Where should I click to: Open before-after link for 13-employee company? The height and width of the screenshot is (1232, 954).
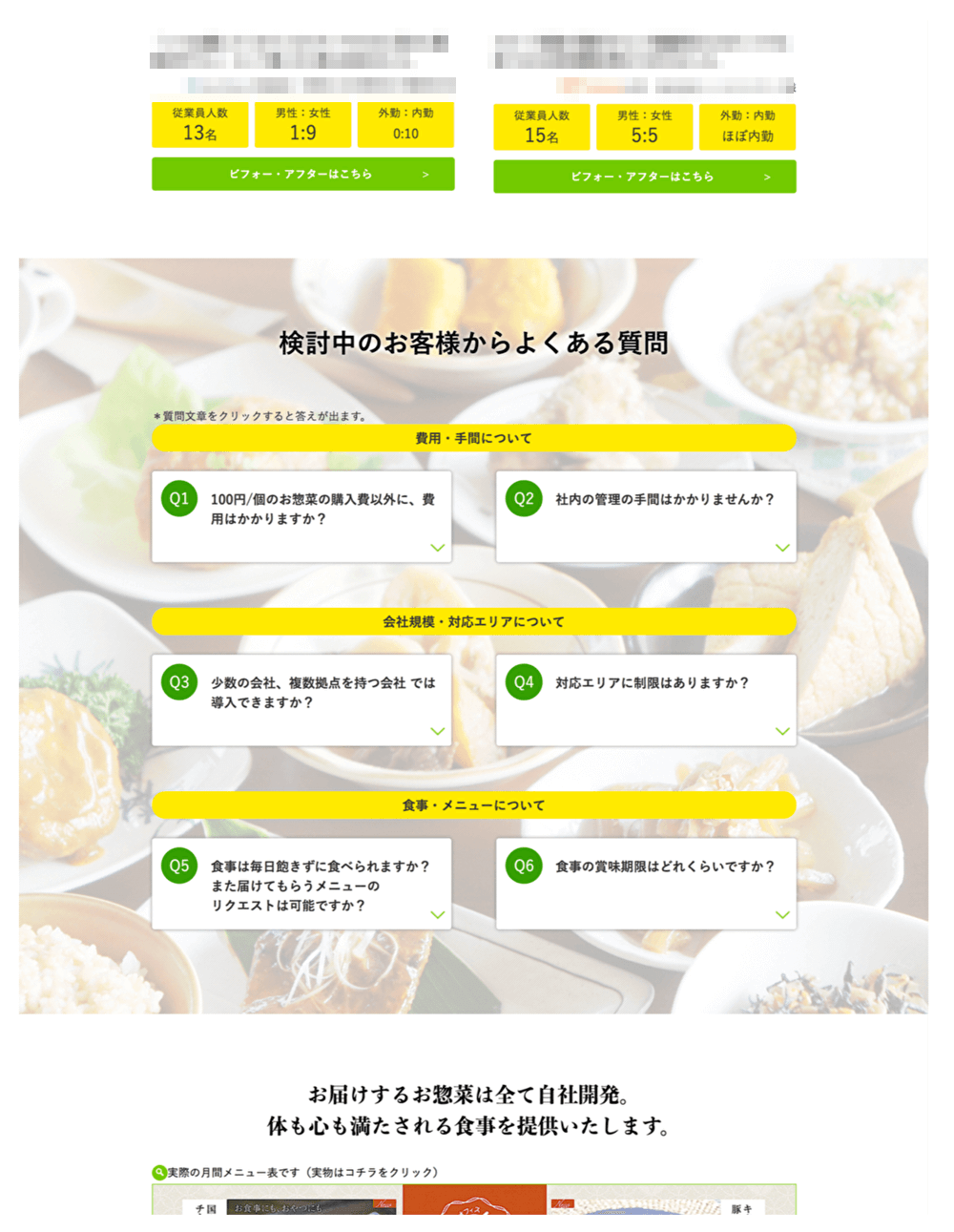302,174
